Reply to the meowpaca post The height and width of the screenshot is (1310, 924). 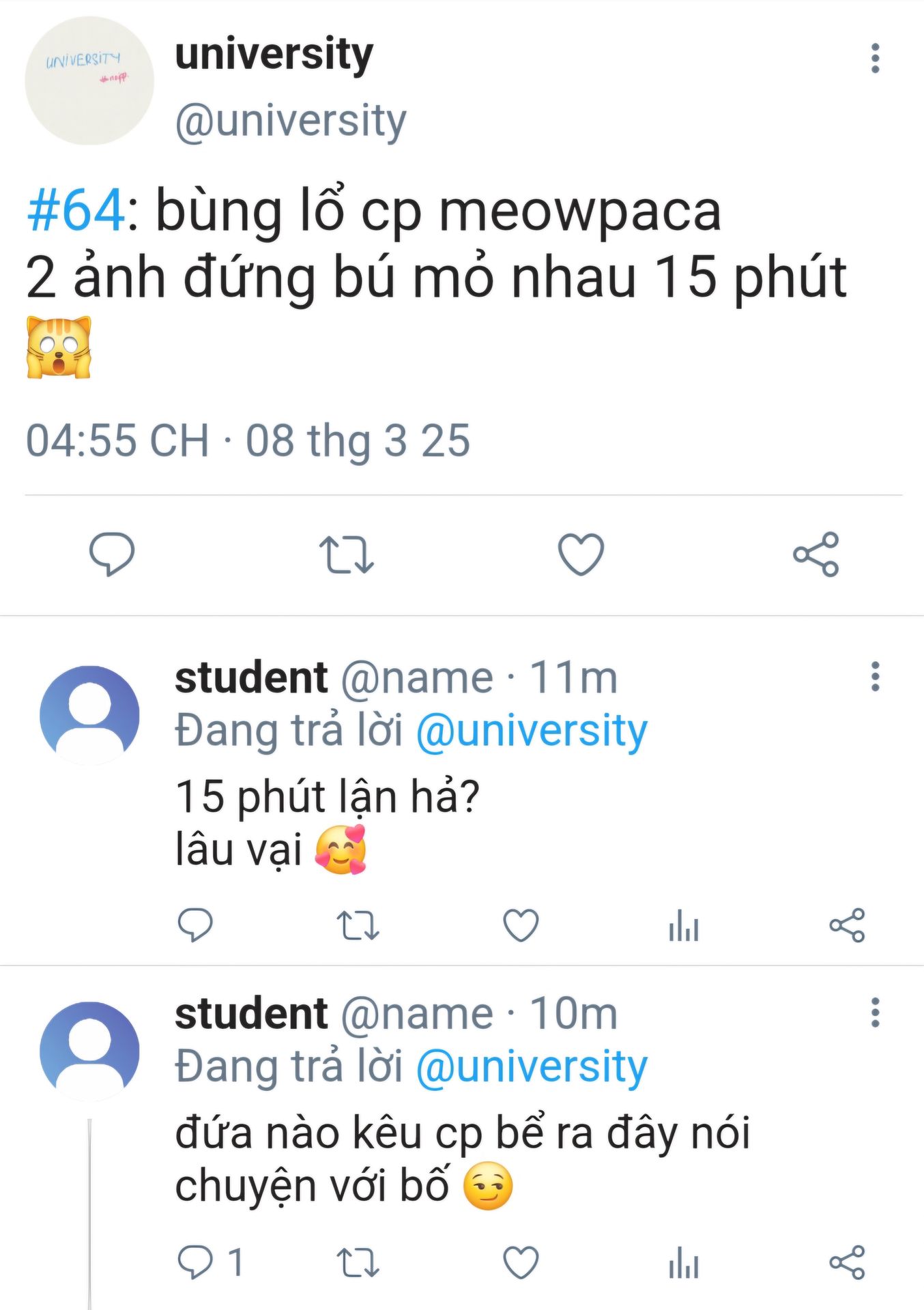112,554
